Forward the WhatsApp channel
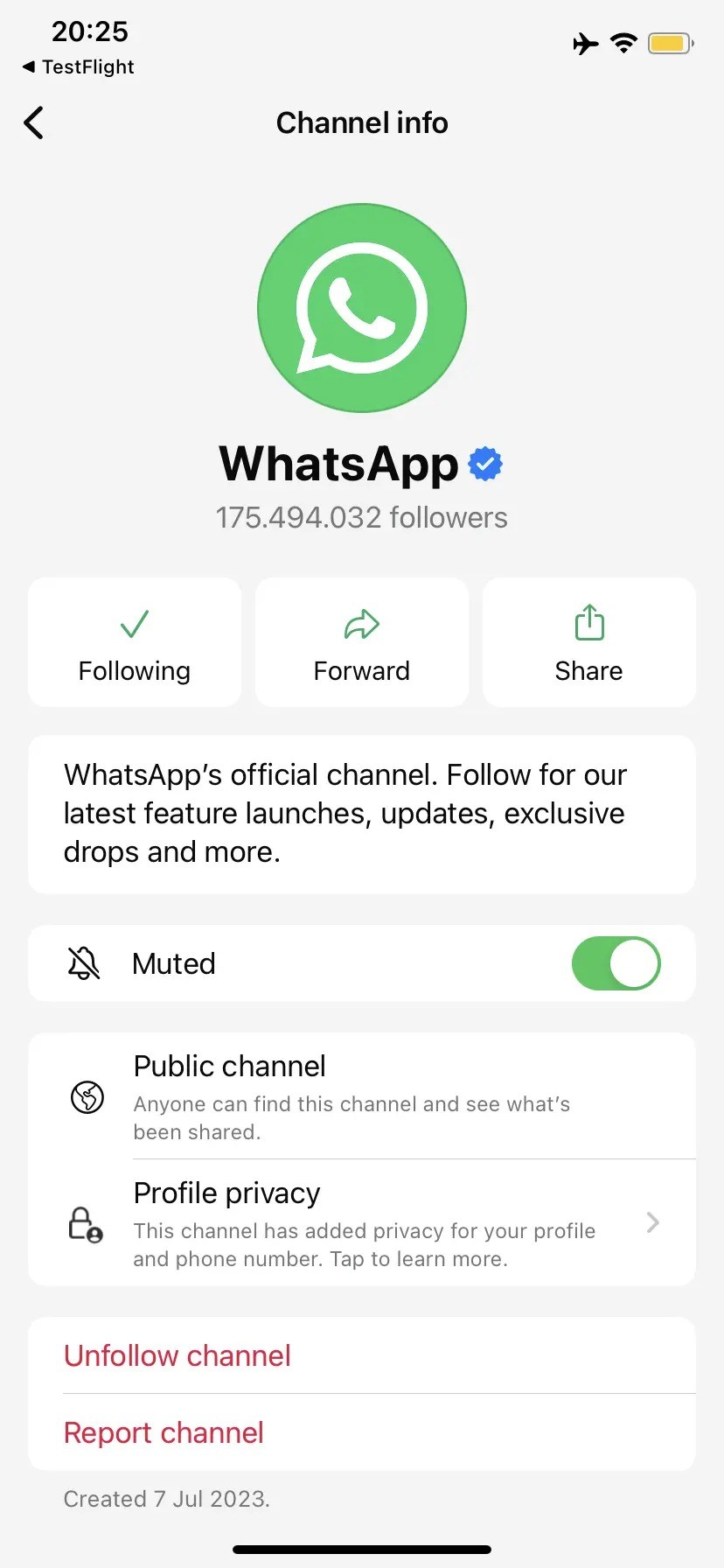 click(362, 642)
